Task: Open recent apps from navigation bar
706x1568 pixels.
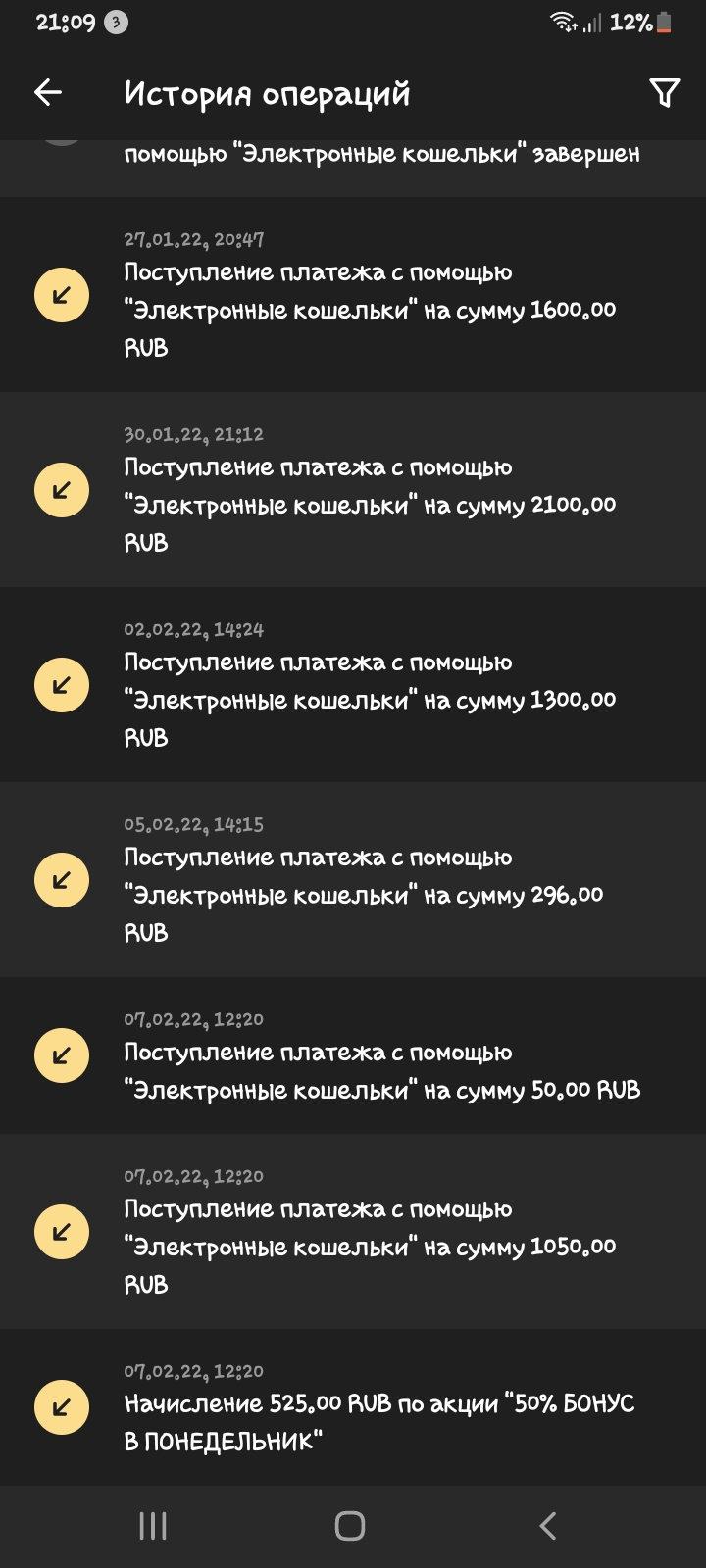Action: click(153, 1526)
